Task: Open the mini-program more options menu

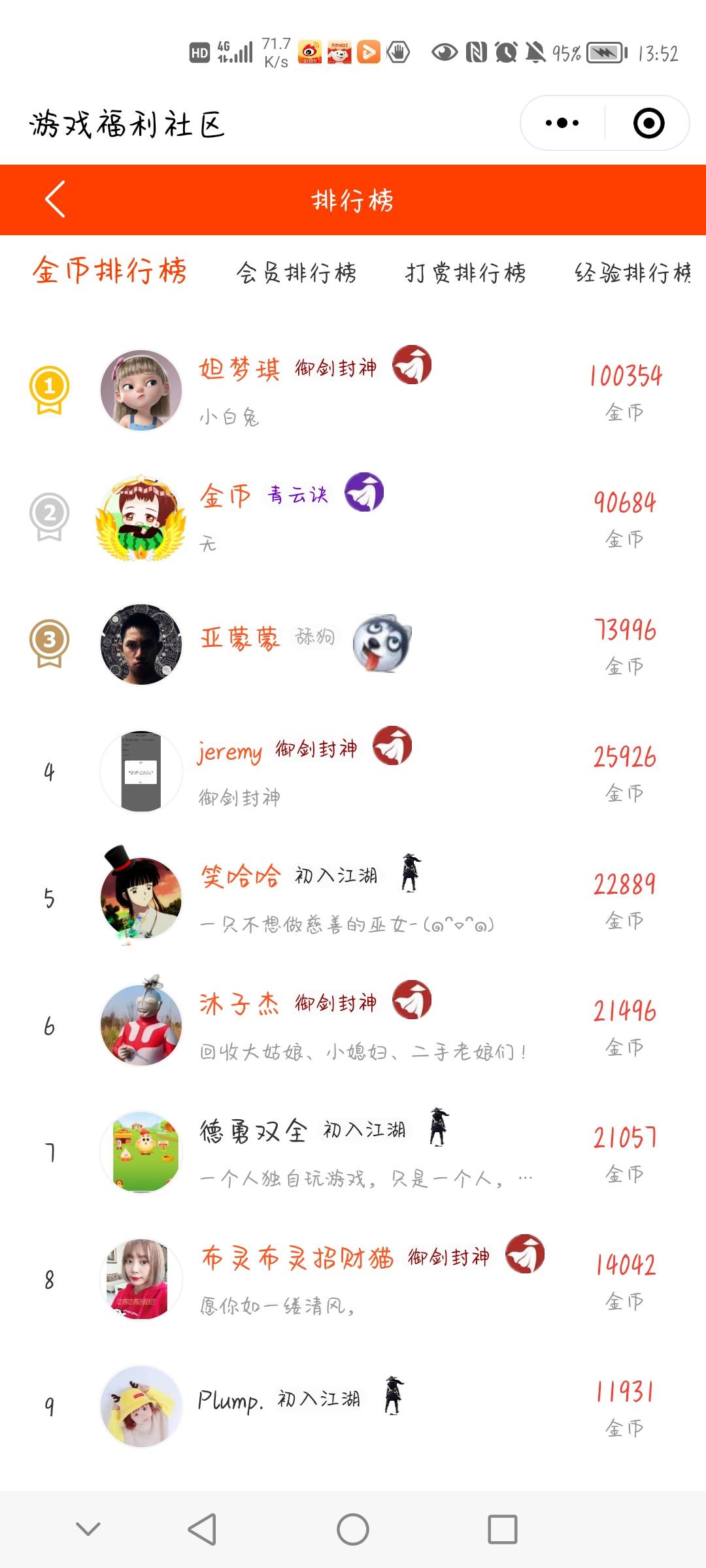Action: pyautogui.click(x=561, y=122)
